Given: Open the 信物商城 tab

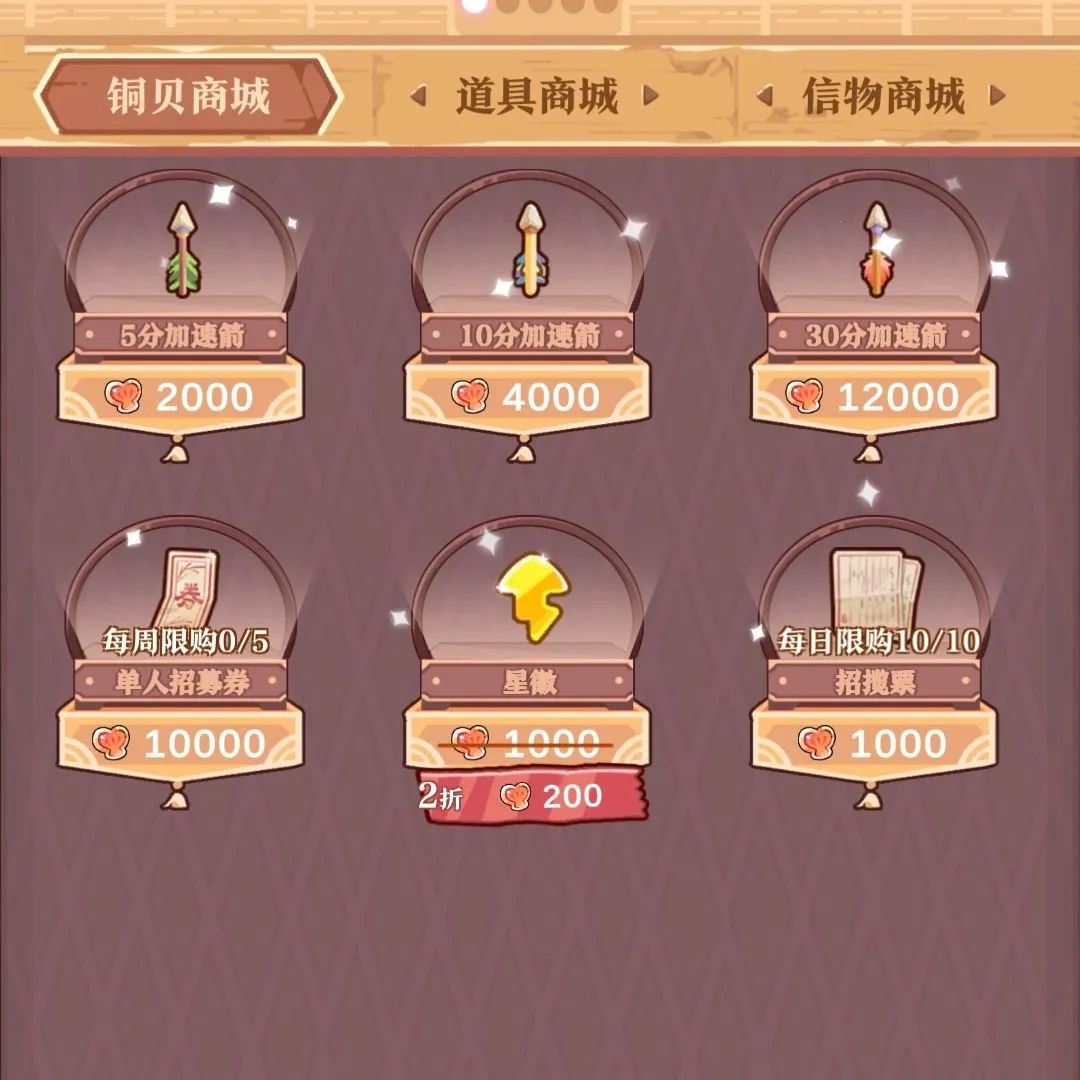Looking at the screenshot, I should [x=883, y=97].
